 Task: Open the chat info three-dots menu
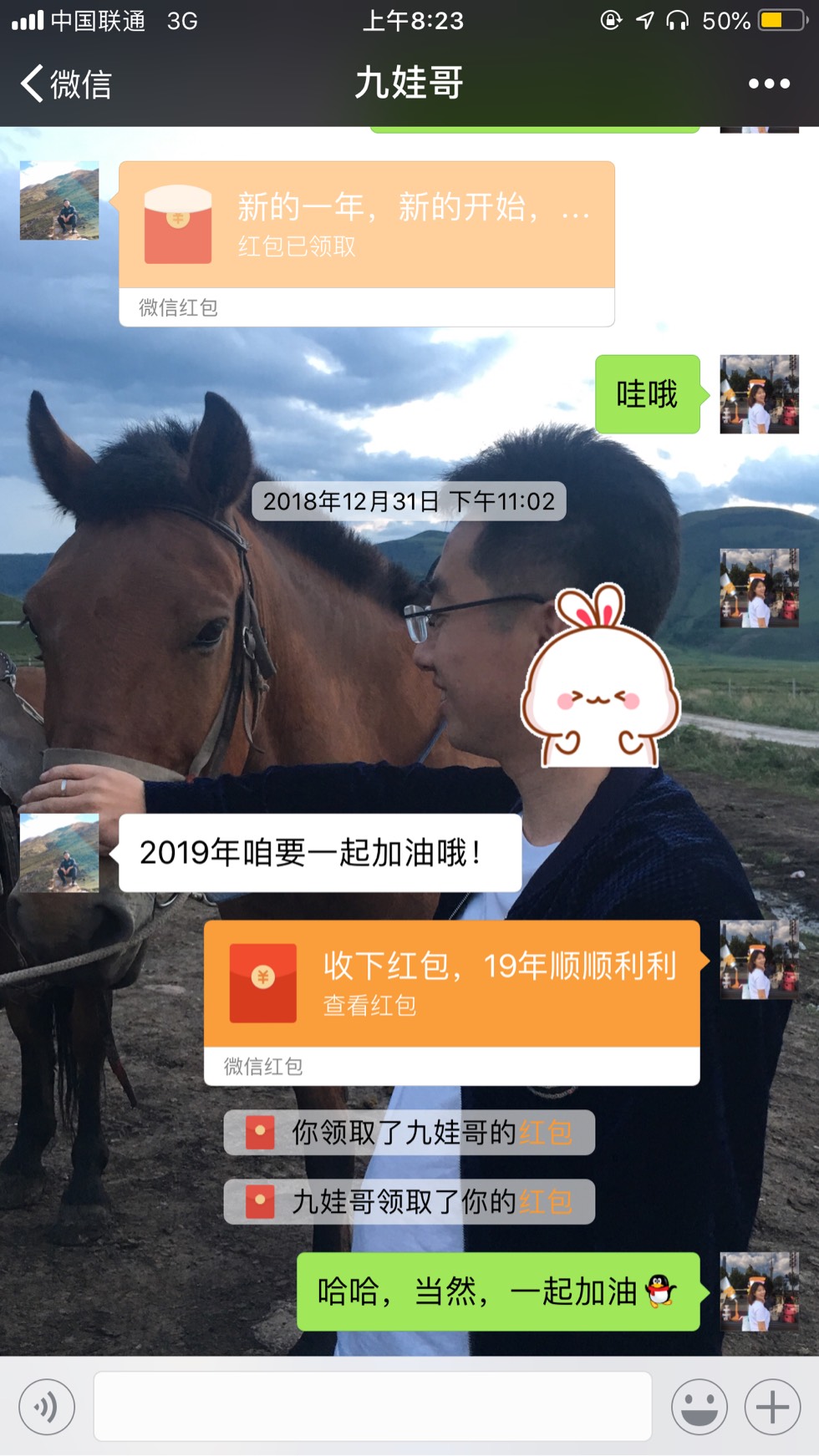click(x=768, y=84)
